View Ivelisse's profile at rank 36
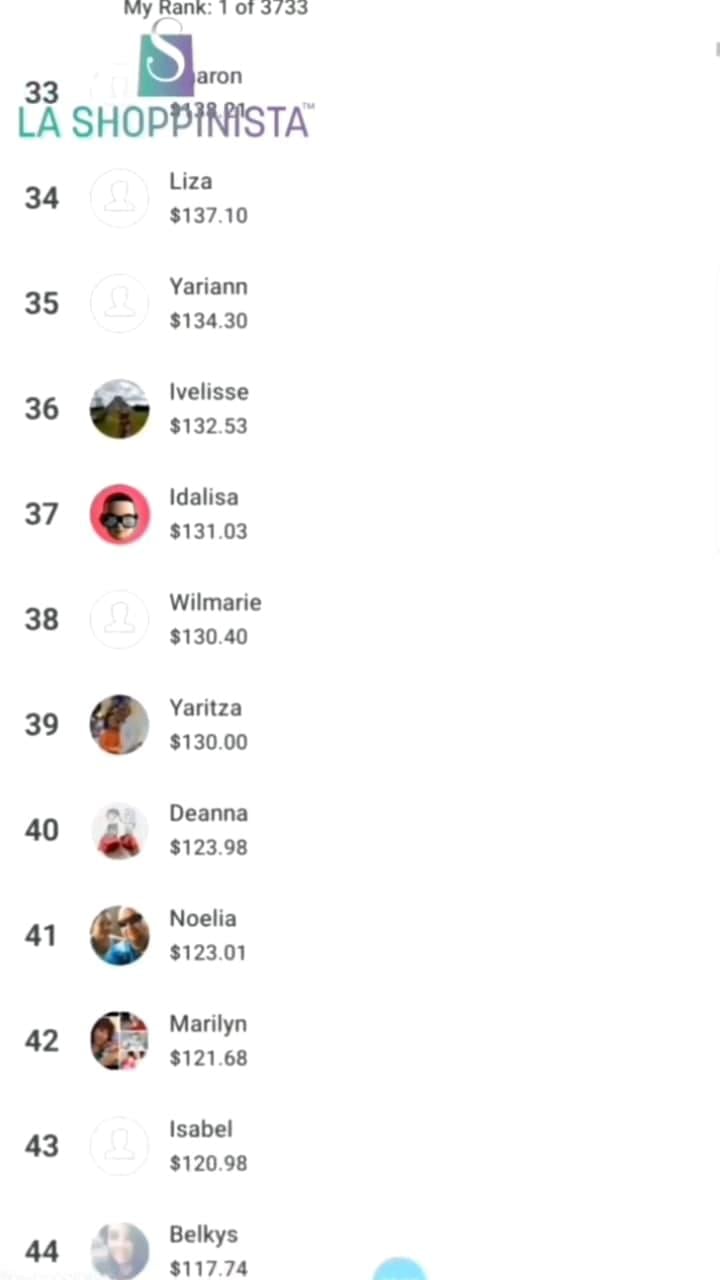The width and height of the screenshot is (720, 1280). point(360,409)
